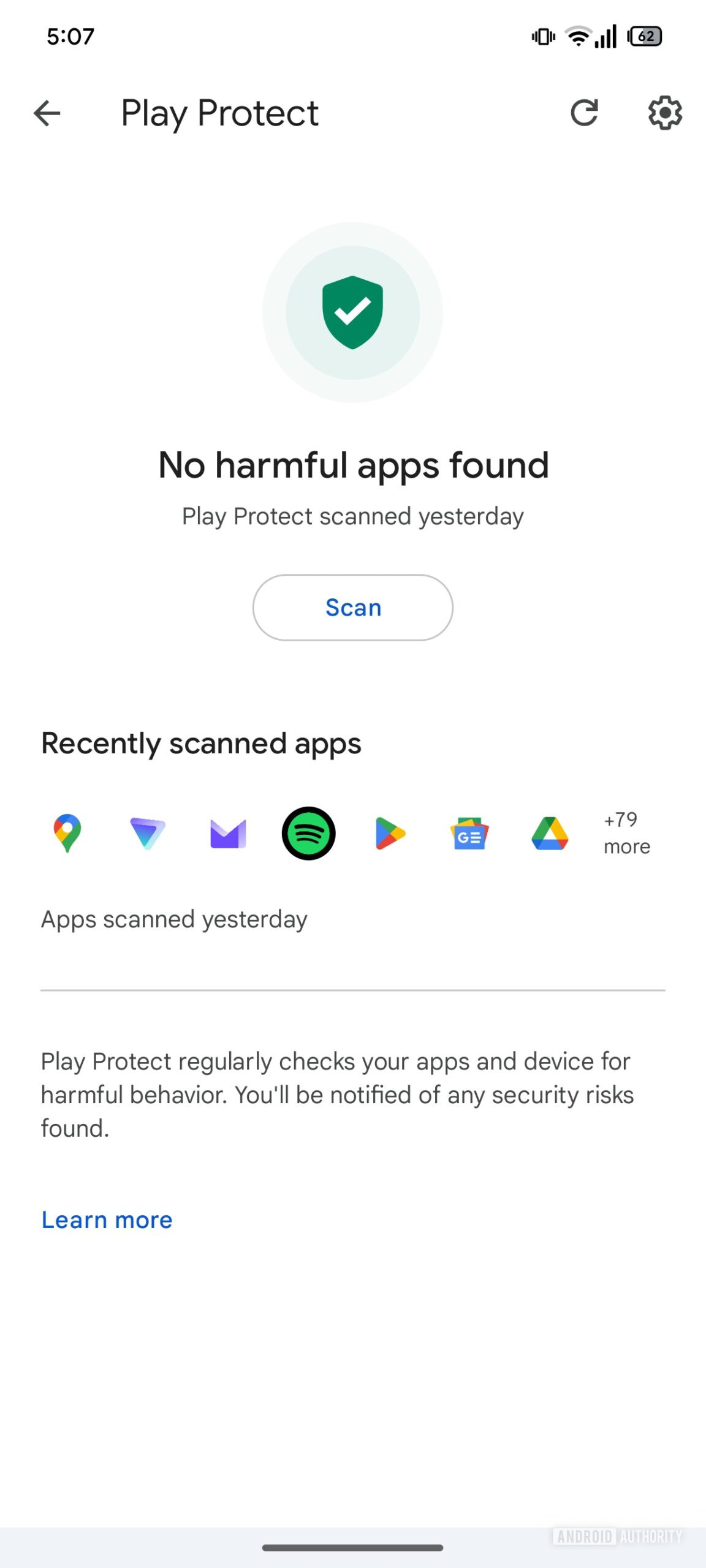Start a scan with the Scan button
The image size is (706, 1568).
352,608
